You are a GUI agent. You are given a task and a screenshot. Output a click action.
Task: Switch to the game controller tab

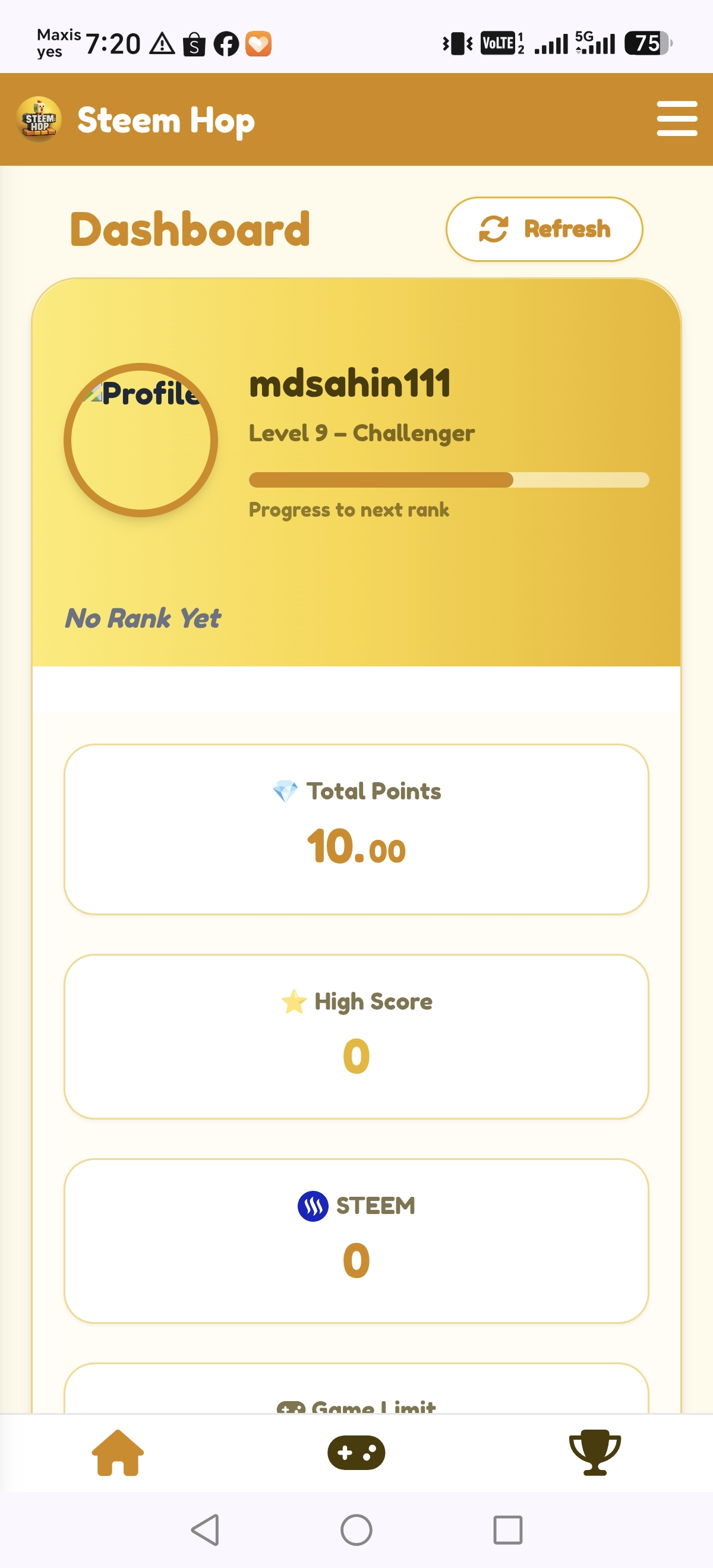[356, 1453]
